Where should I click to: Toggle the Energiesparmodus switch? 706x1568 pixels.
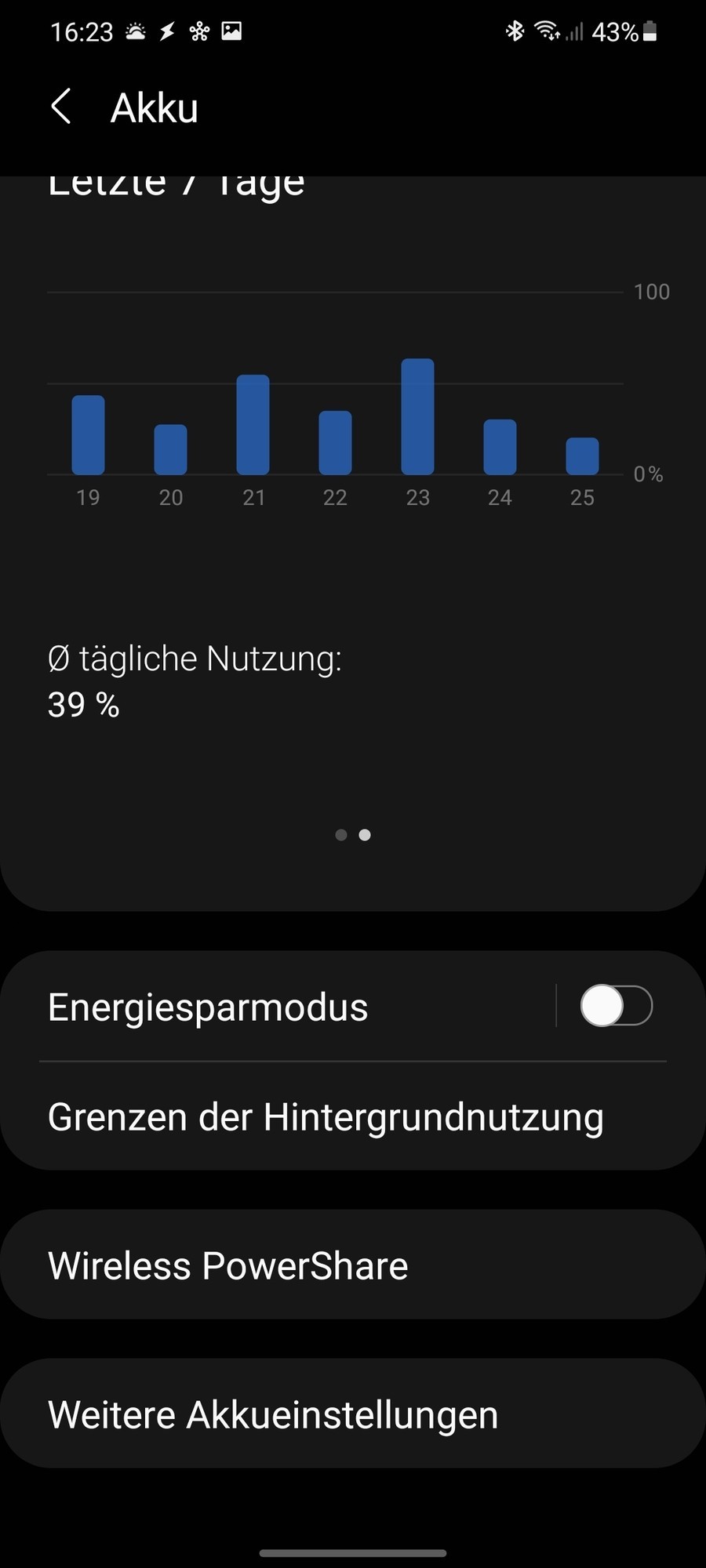tap(616, 1006)
